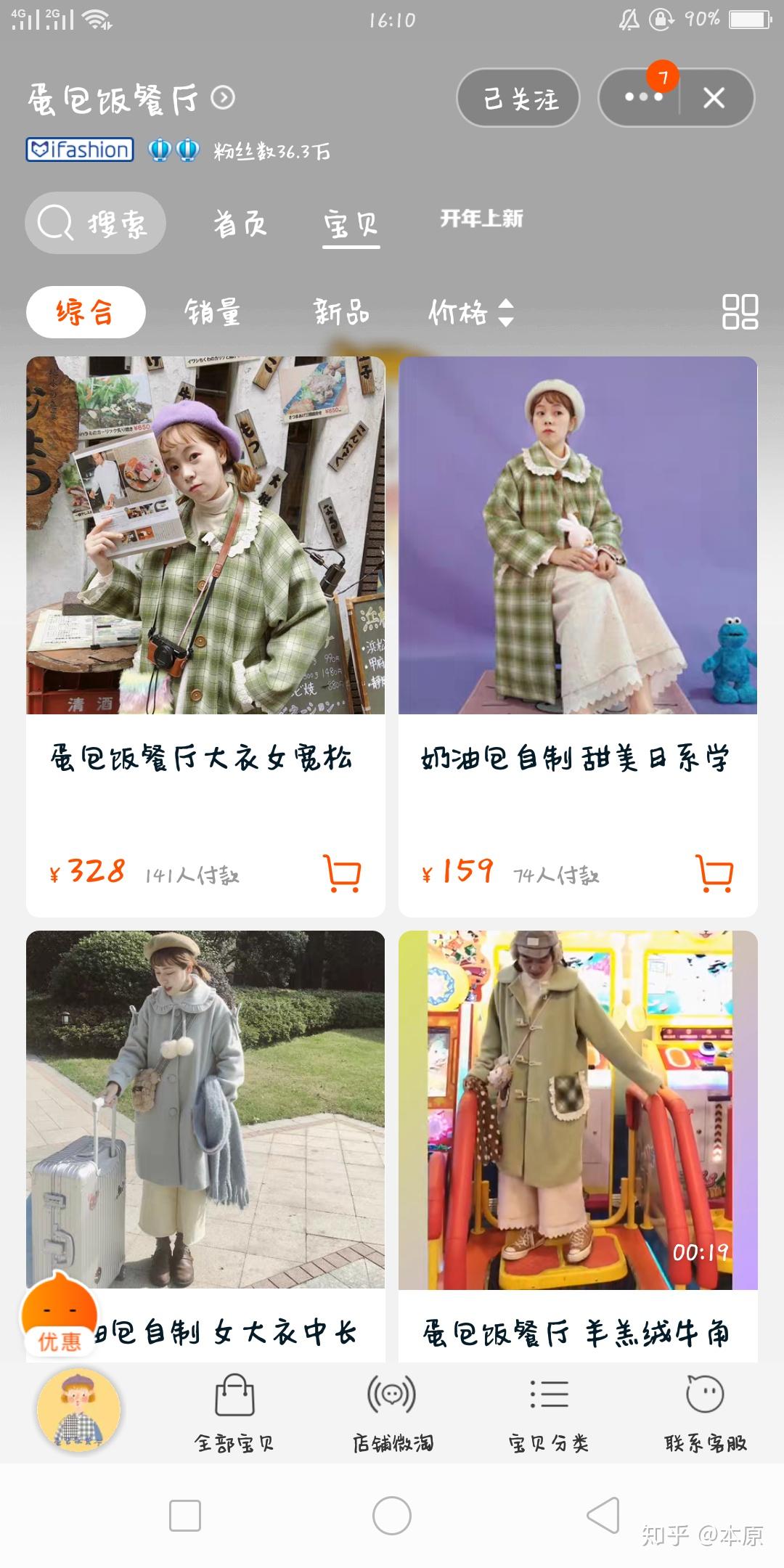This screenshot has height=1568, width=784.
Task: Open the 搜索 search box
Action: [95, 223]
